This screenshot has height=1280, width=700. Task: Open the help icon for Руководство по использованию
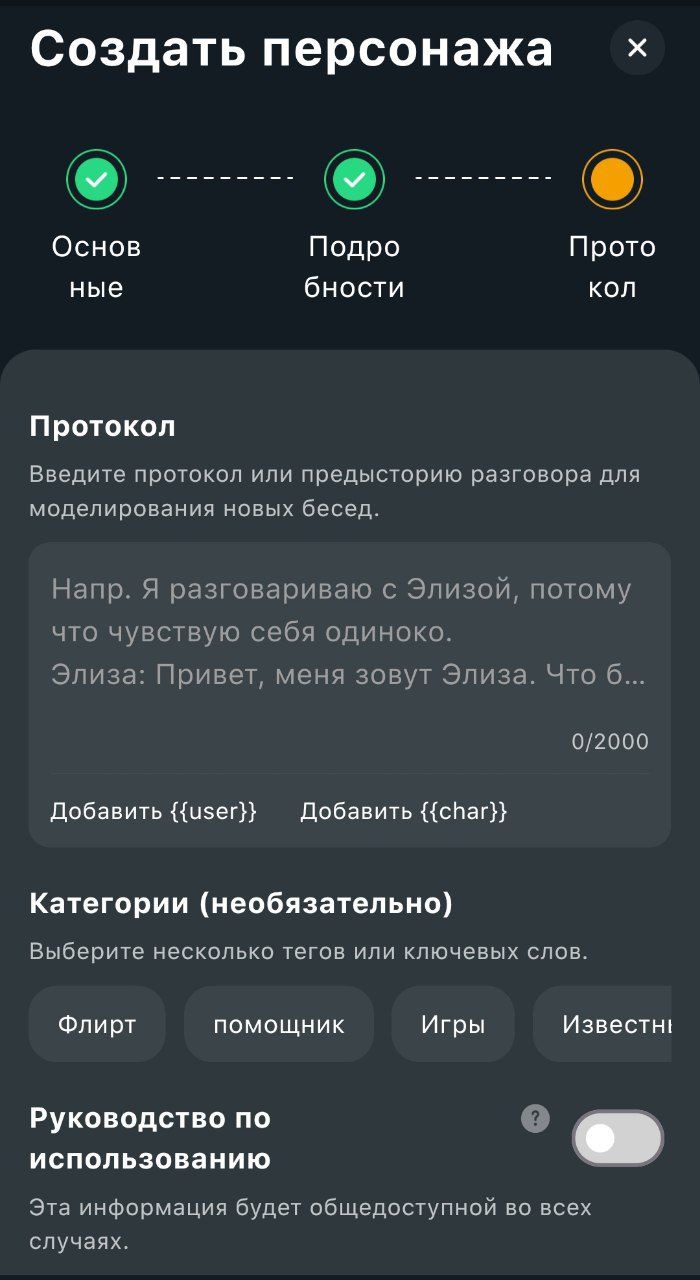pos(536,1119)
